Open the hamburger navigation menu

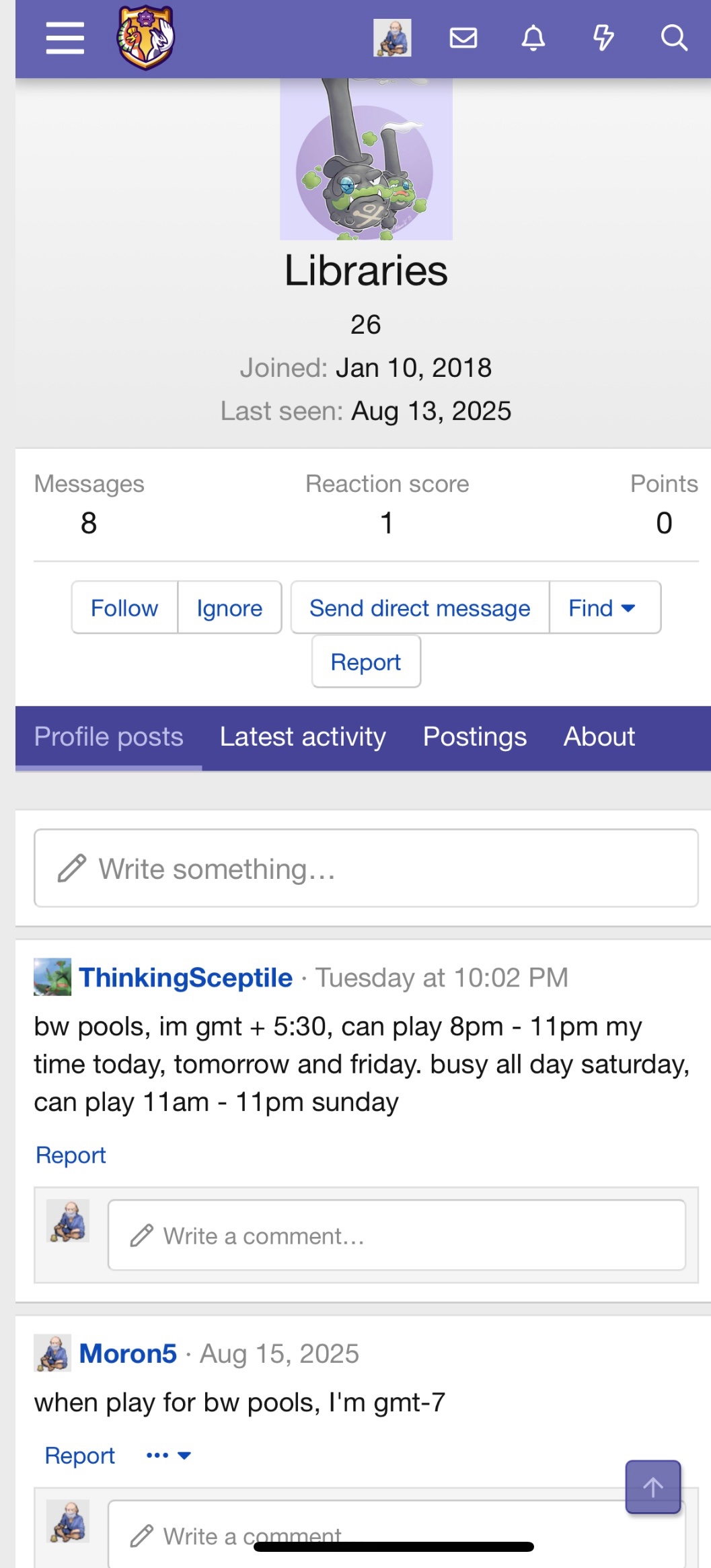point(65,38)
